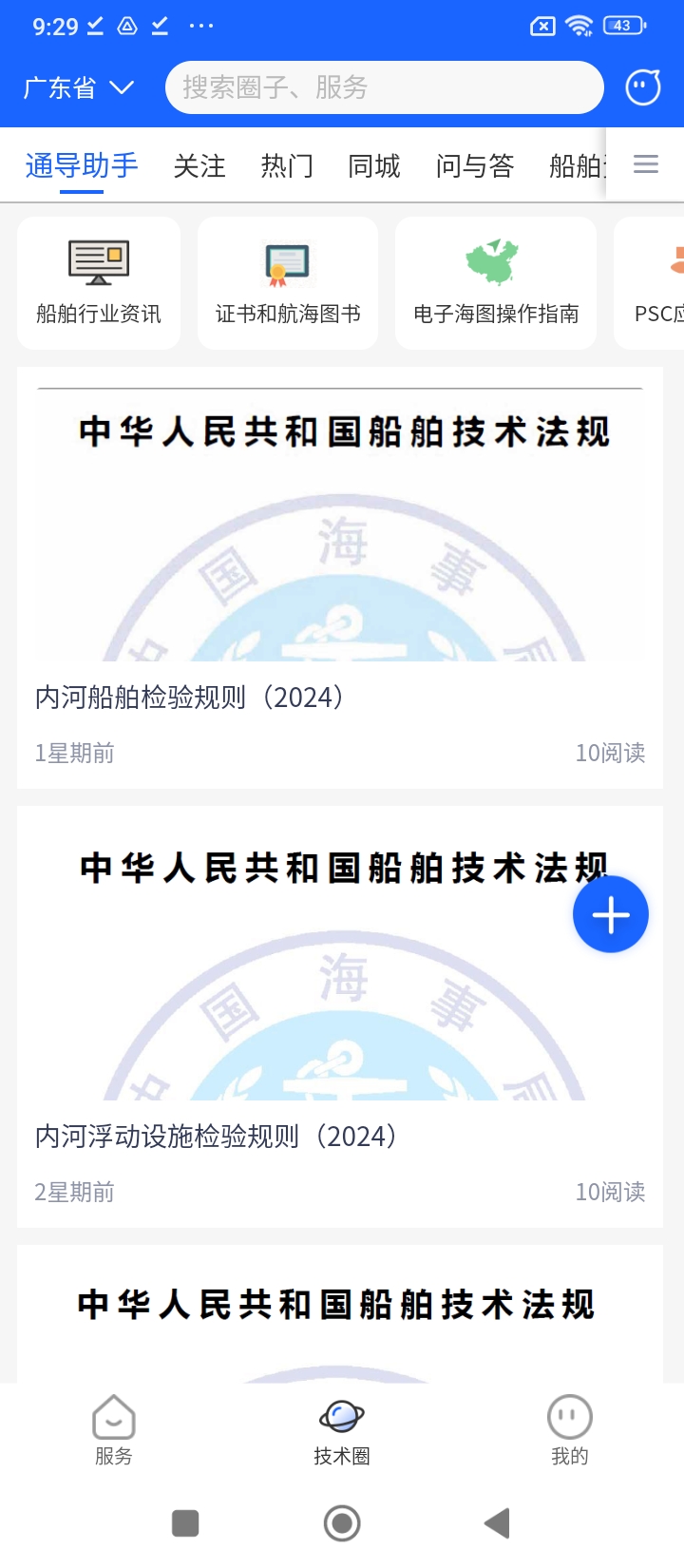Image resolution: width=684 pixels, height=1568 pixels.
Task: Open 证书和航海图书 category
Action: [x=288, y=283]
